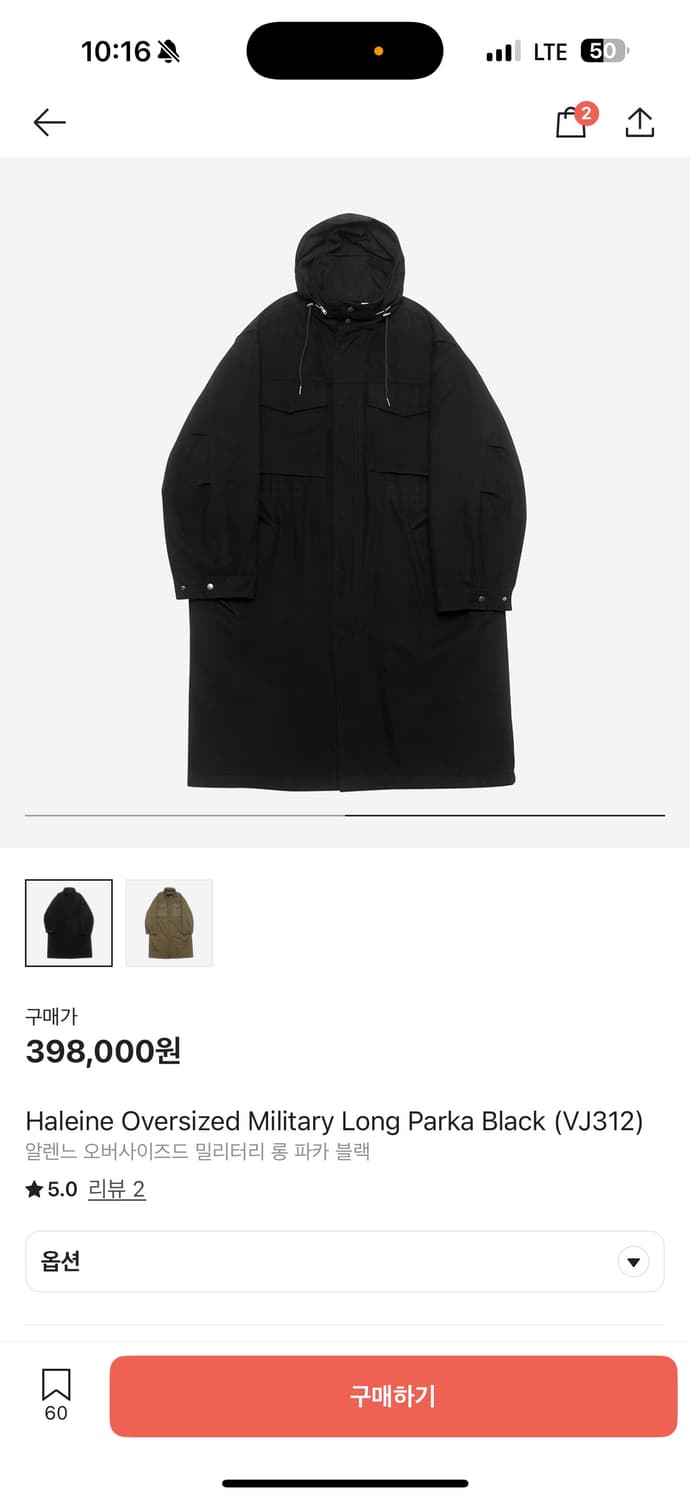The width and height of the screenshot is (690, 1500).
Task: Select the black parka thumbnail
Action: tap(69, 923)
